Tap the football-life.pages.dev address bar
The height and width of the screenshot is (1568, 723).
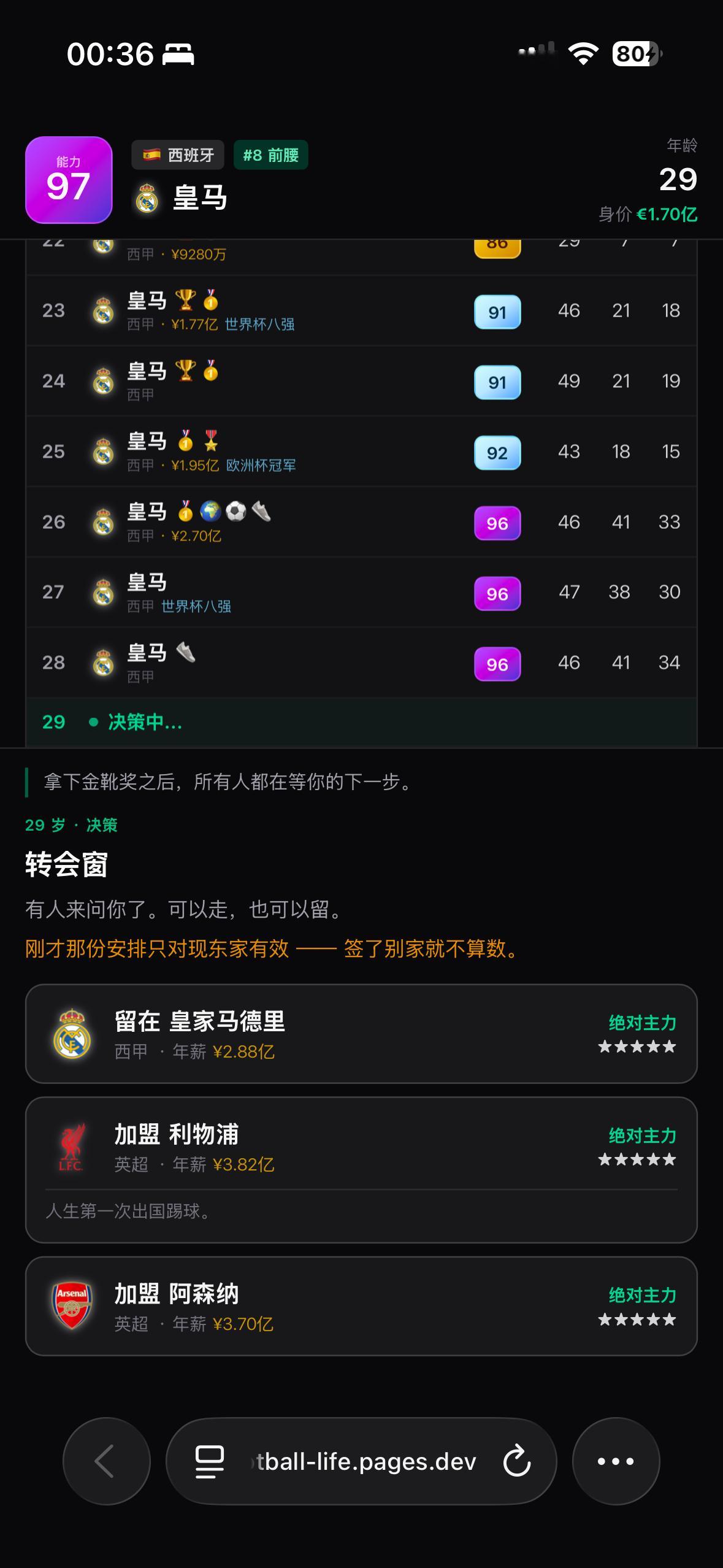pos(361,1461)
